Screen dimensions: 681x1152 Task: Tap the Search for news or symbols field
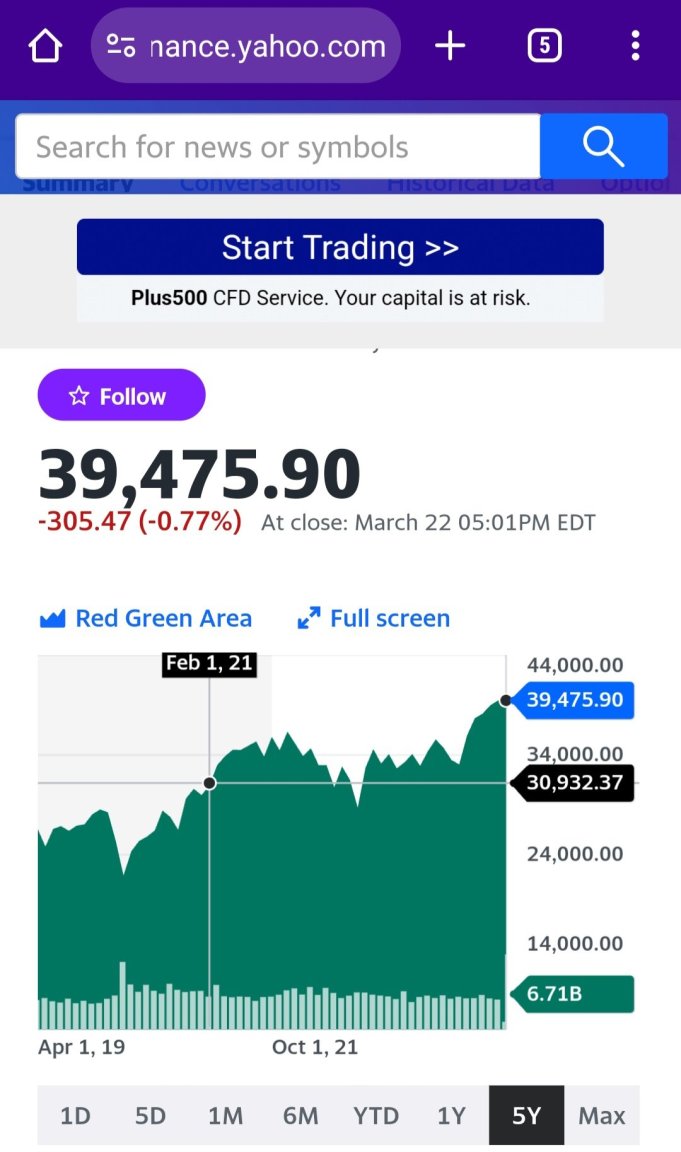coord(278,146)
